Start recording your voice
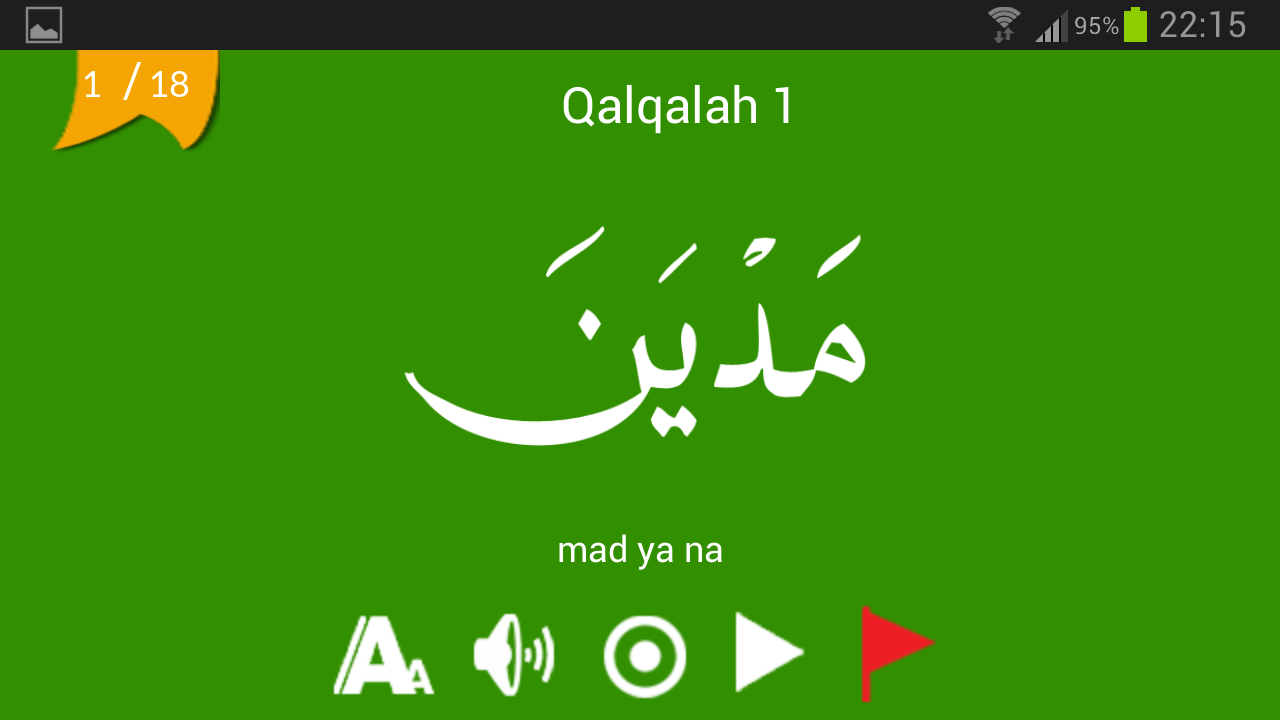The height and width of the screenshot is (720, 1280). (x=645, y=656)
